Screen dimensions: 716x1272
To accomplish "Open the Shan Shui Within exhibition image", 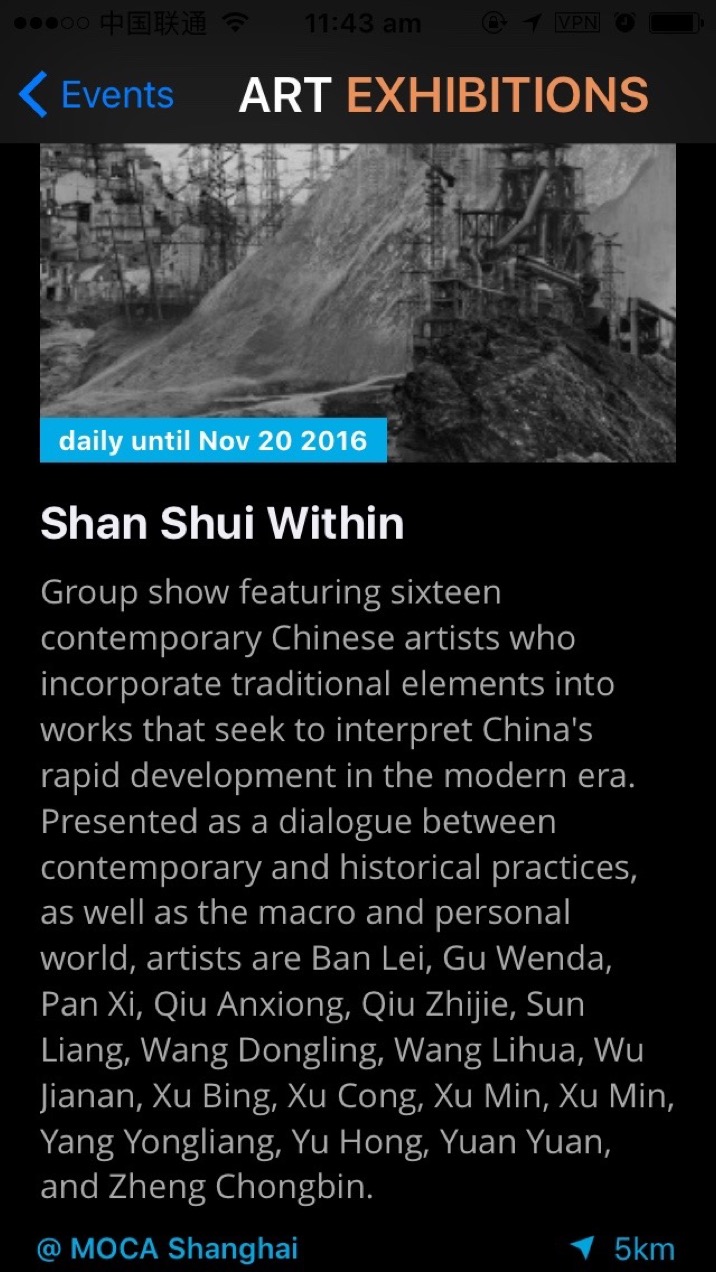I will click(358, 290).
